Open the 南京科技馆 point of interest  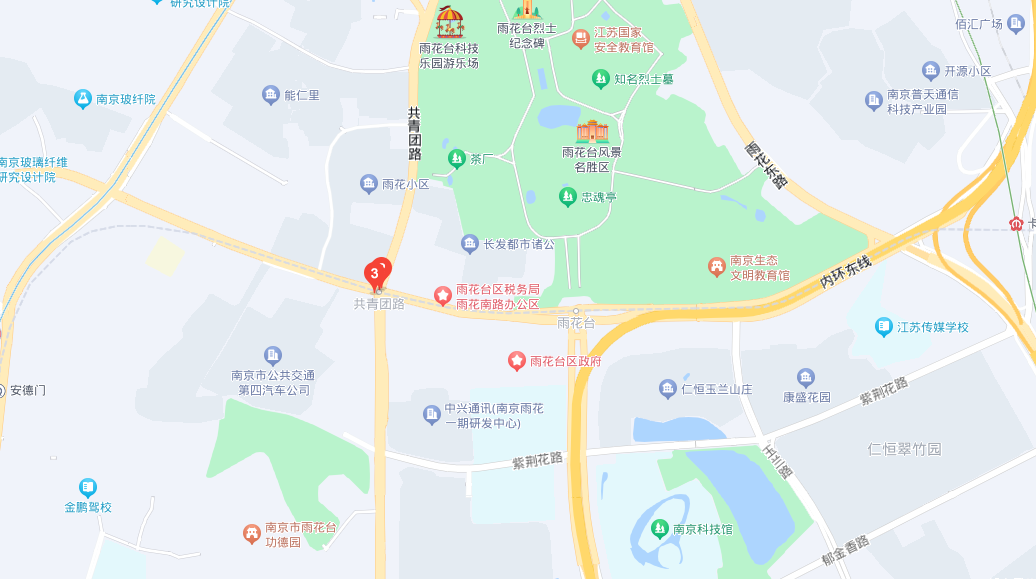click(659, 529)
